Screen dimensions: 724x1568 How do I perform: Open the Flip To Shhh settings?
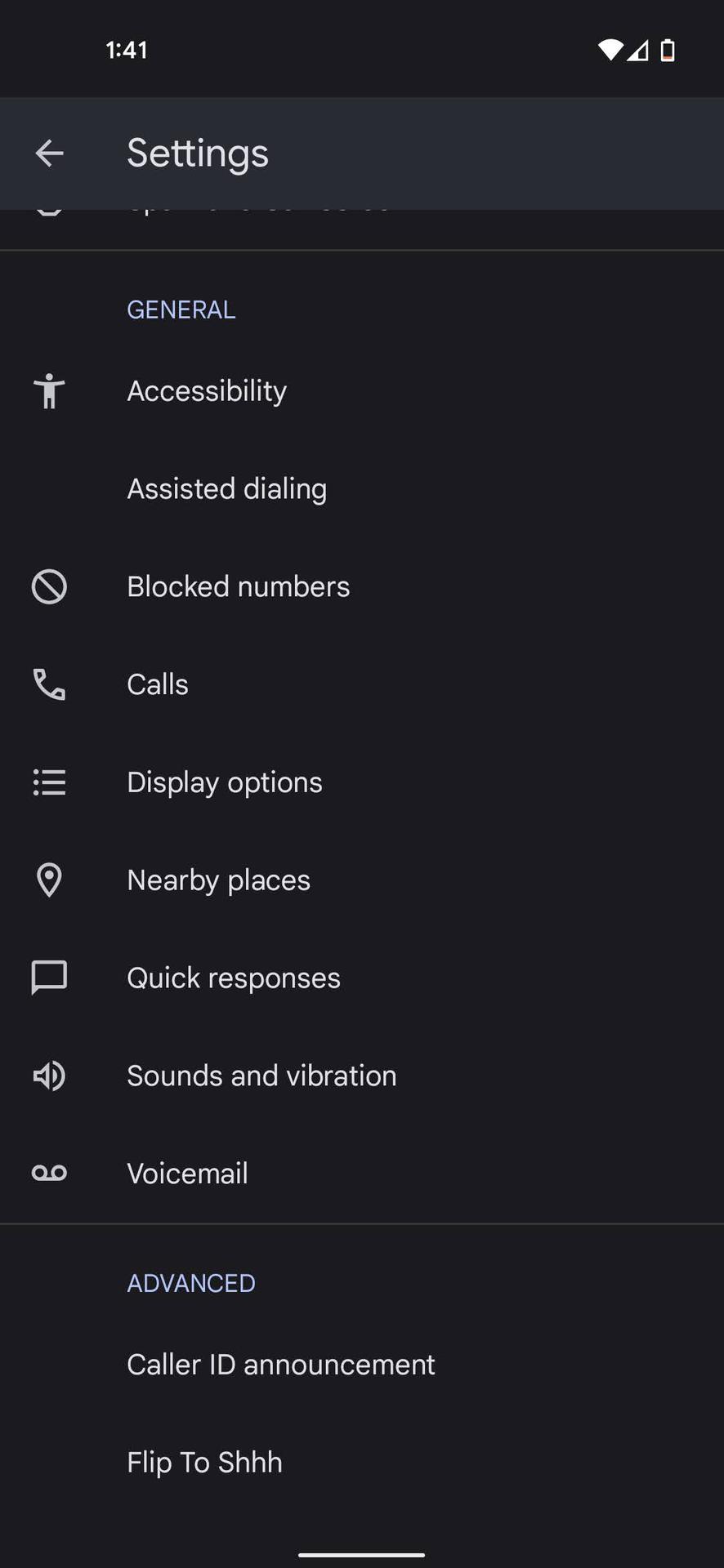point(203,1462)
